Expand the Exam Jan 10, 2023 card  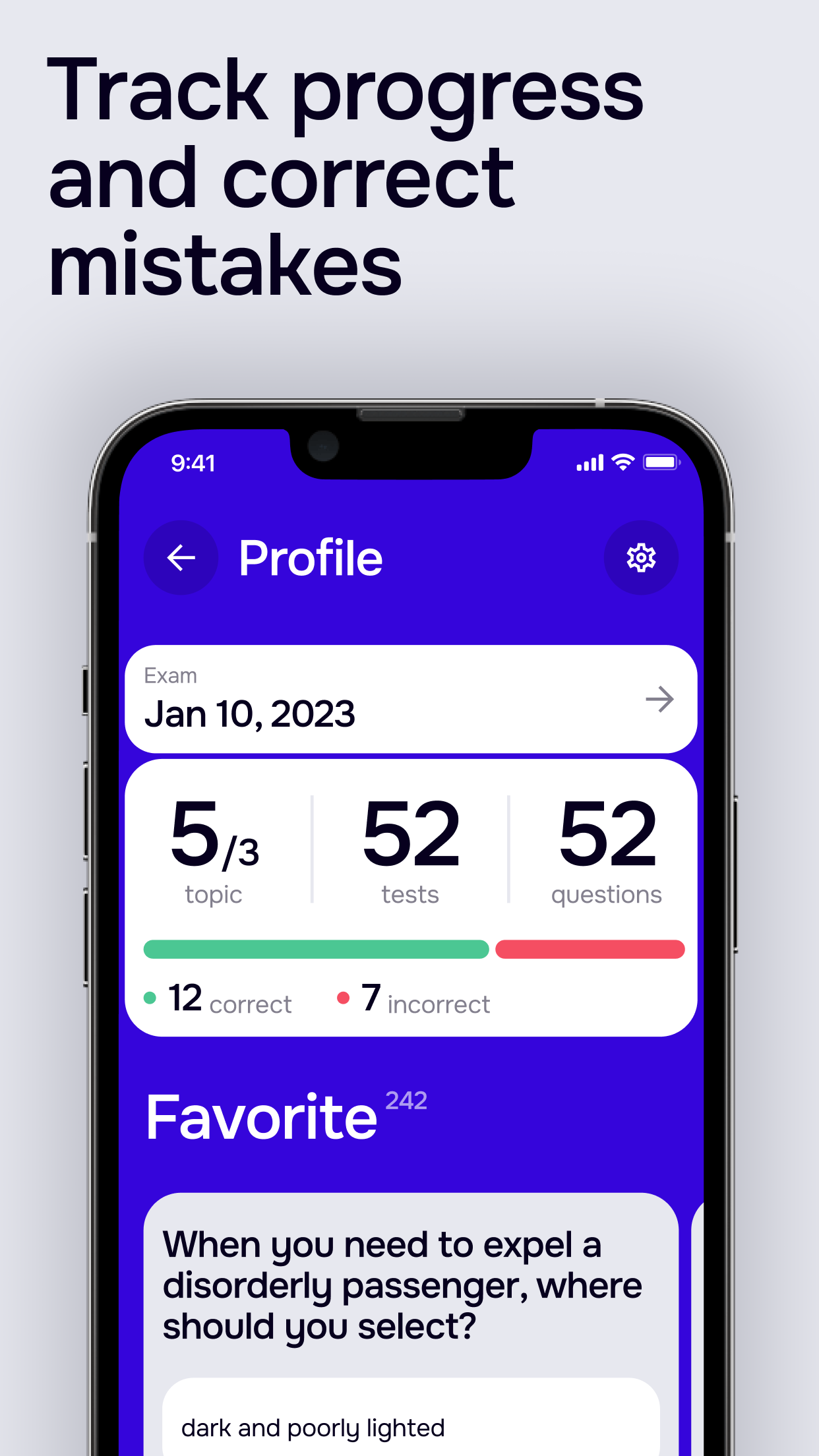tap(410, 699)
